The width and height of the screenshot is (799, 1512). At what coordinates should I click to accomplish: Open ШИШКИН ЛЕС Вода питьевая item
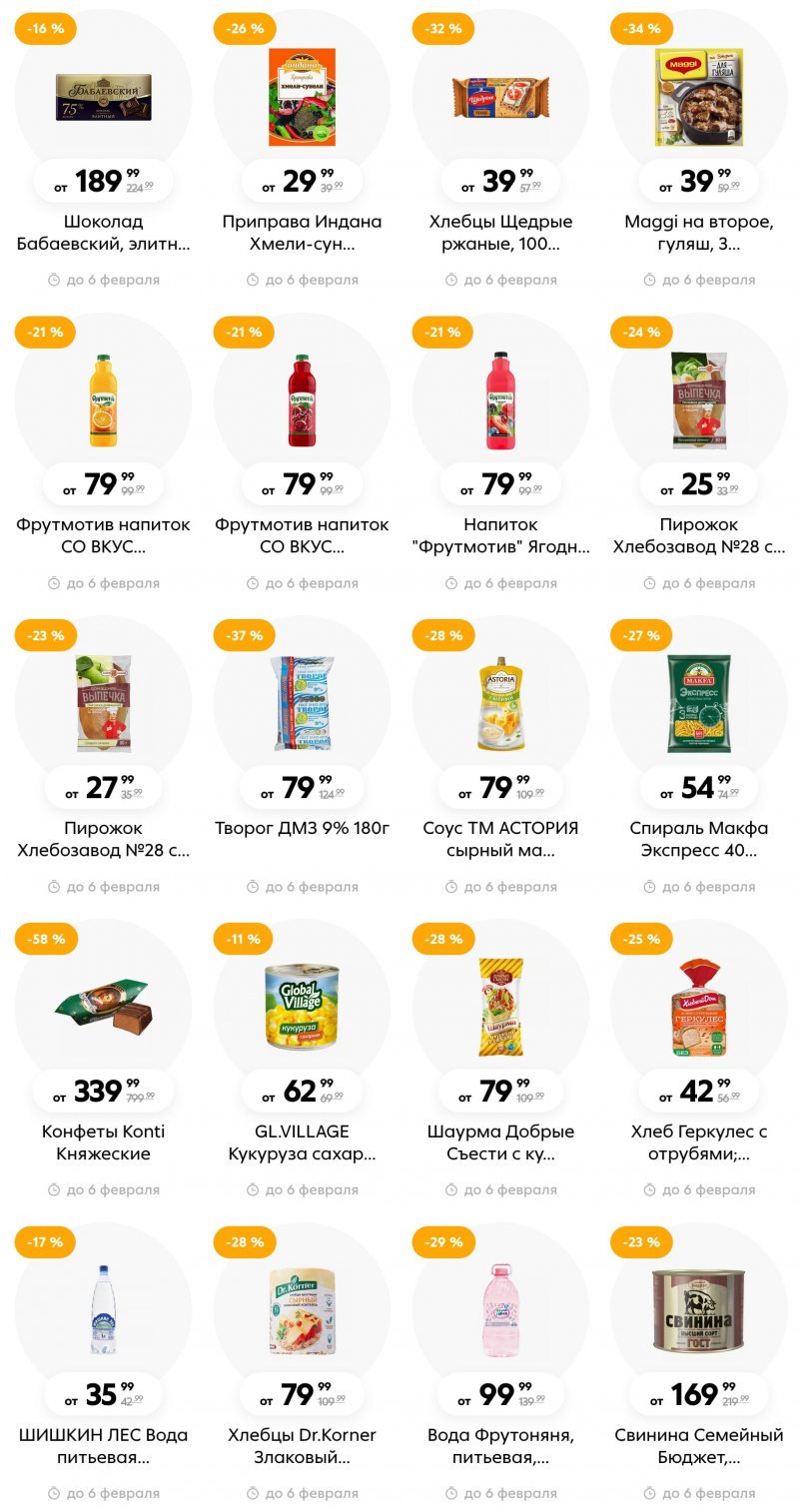click(x=103, y=1310)
